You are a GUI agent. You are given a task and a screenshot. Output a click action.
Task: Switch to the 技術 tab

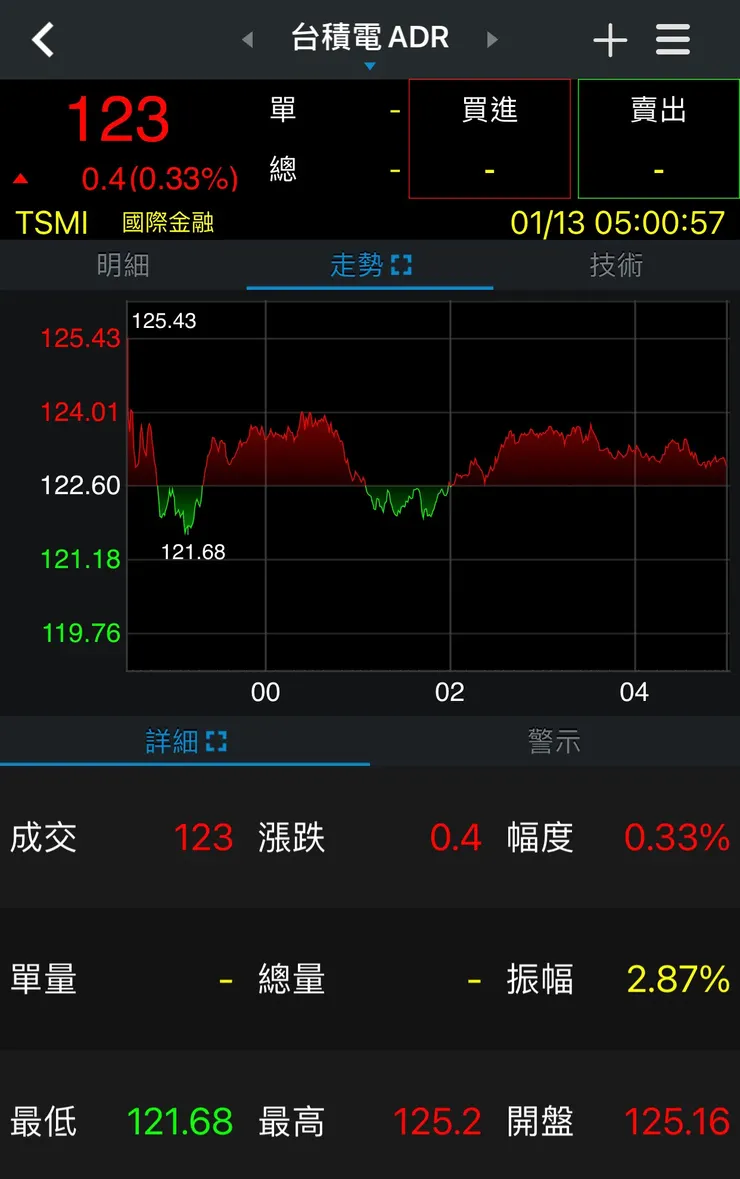click(x=616, y=265)
